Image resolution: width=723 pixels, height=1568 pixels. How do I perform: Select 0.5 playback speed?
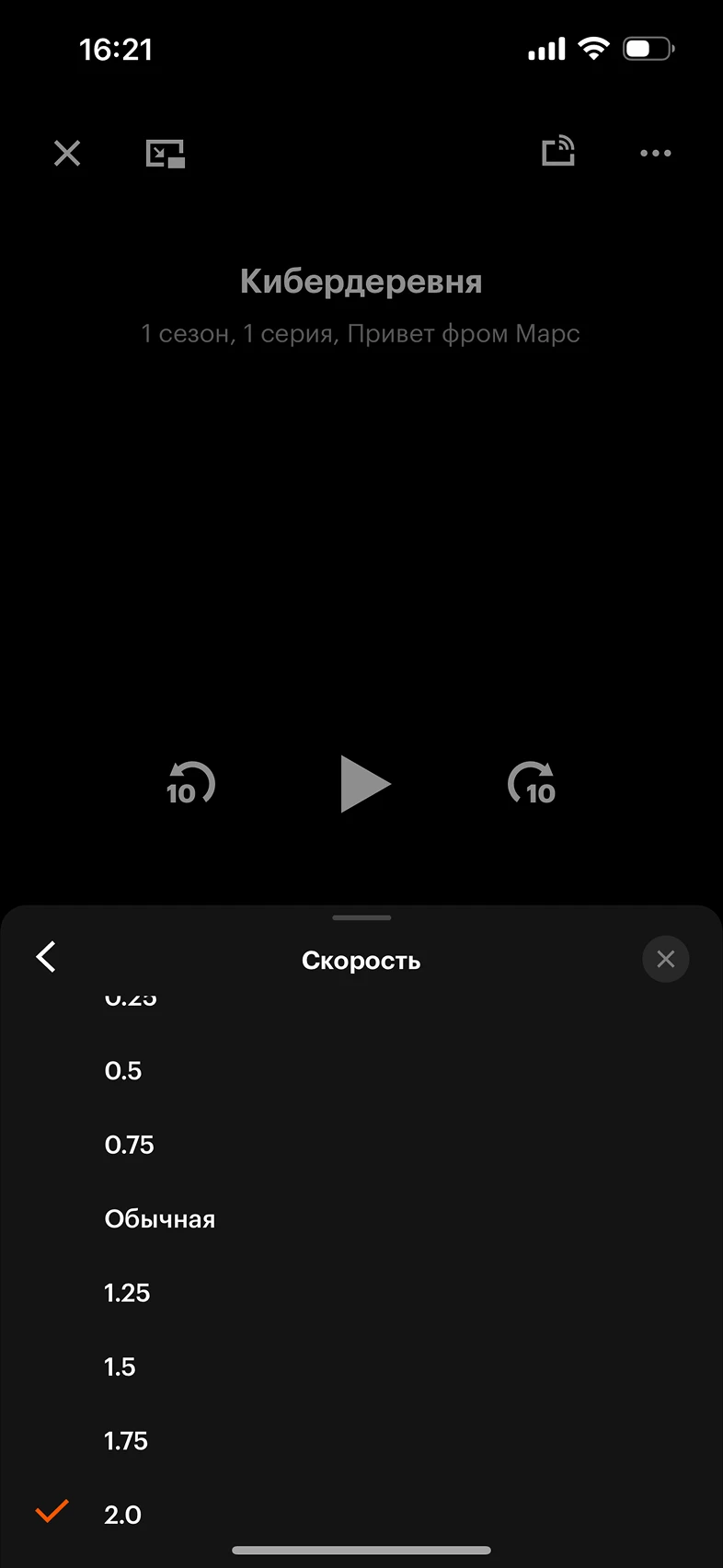[x=123, y=1071]
